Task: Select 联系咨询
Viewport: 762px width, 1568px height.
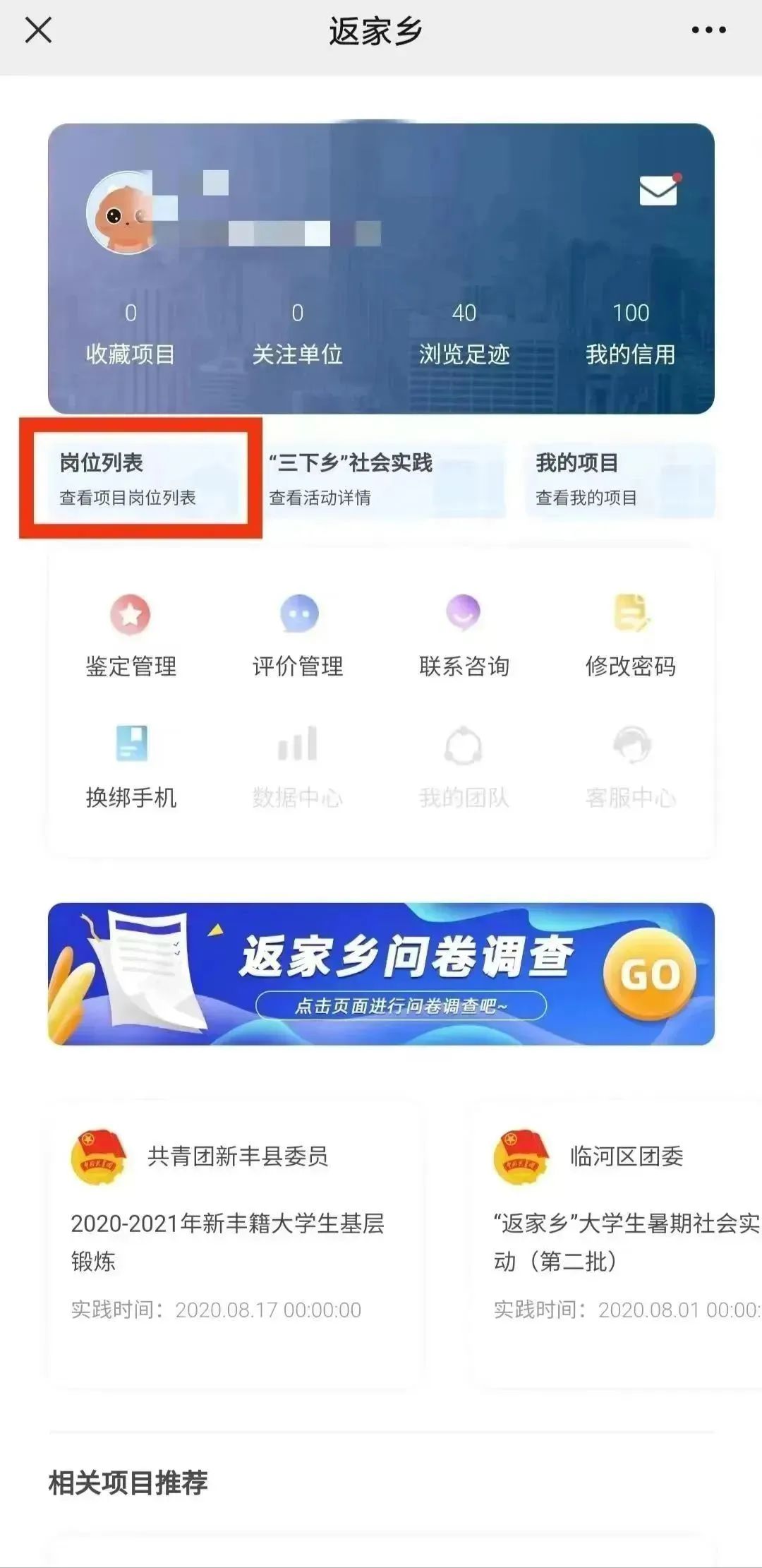Action: 464,635
